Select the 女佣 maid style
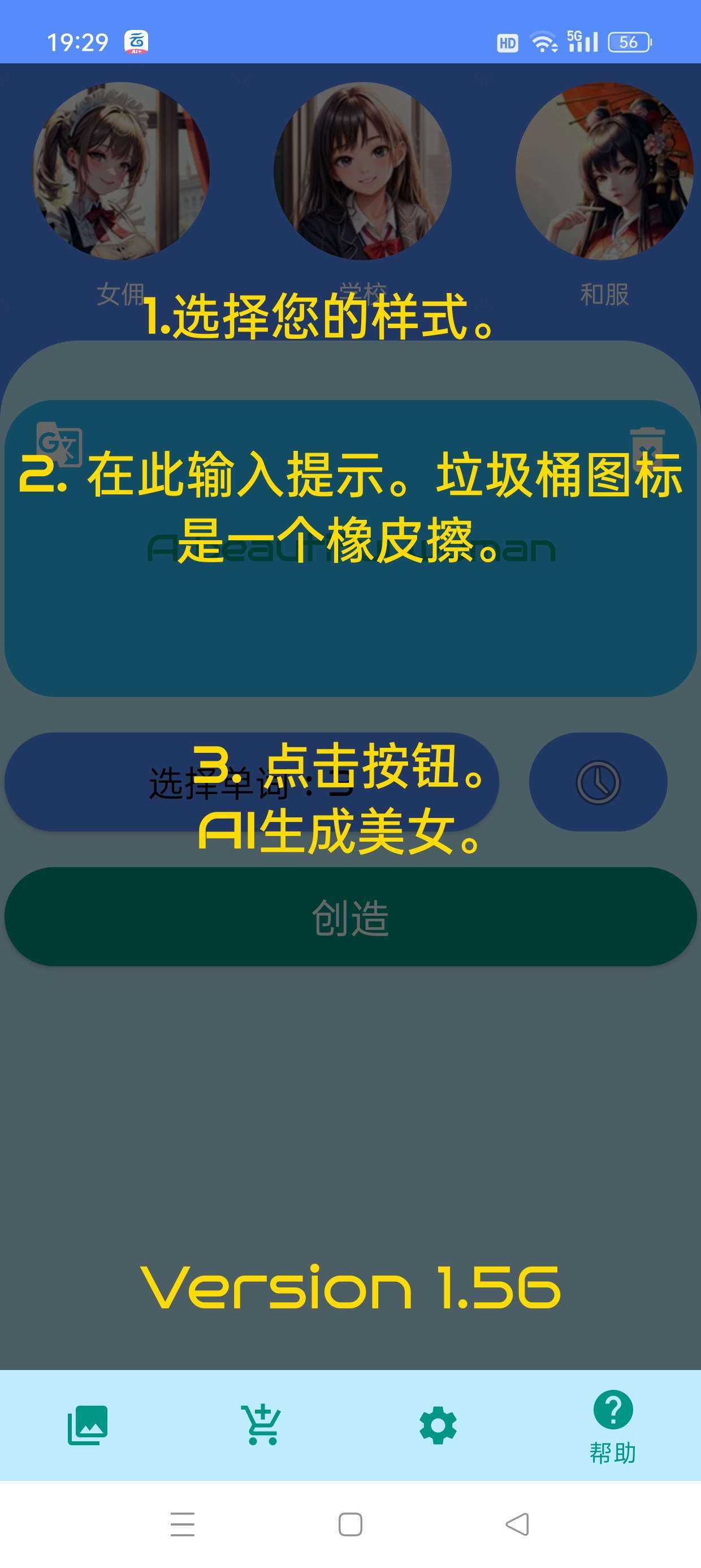 coord(120,171)
